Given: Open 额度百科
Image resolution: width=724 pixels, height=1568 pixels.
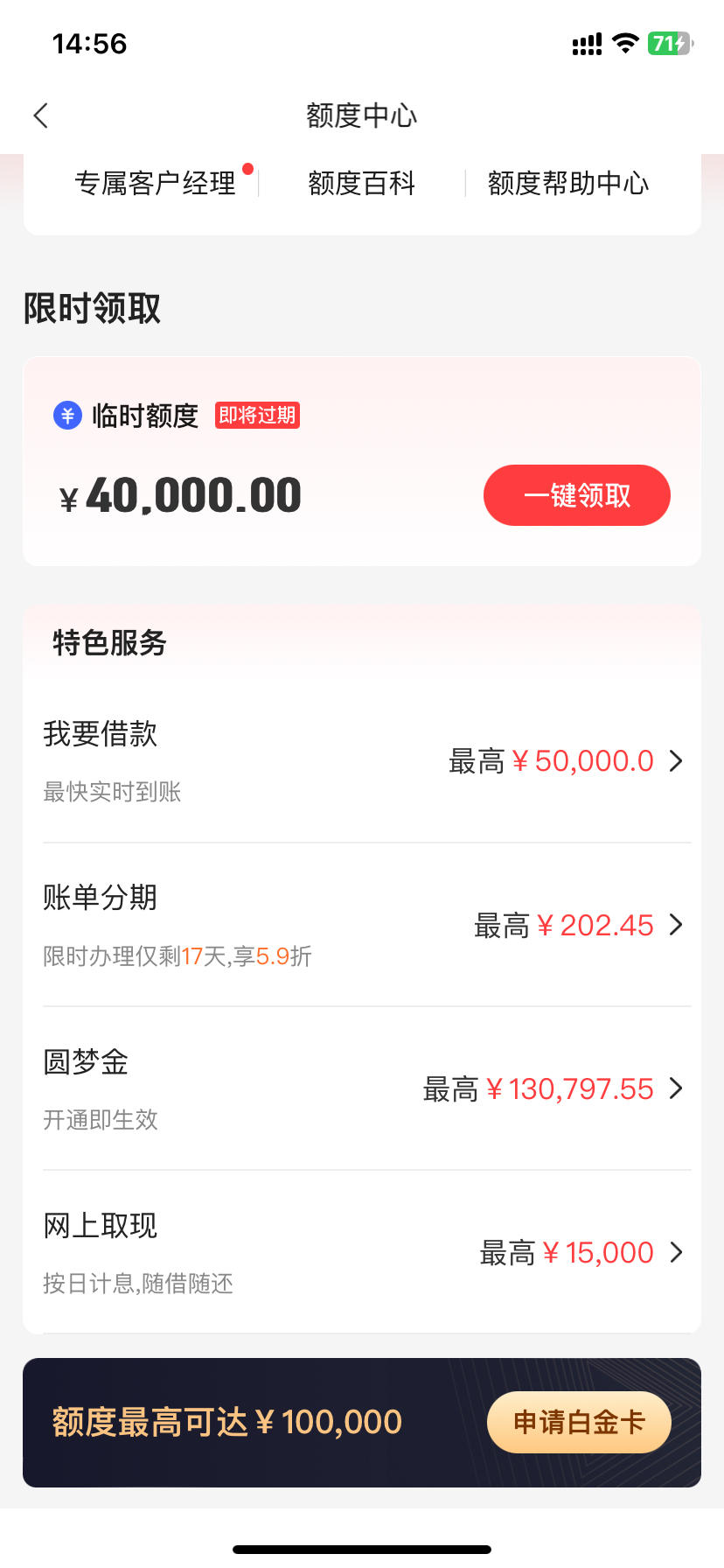Looking at the screenshot, I should (x=362, y=184).
